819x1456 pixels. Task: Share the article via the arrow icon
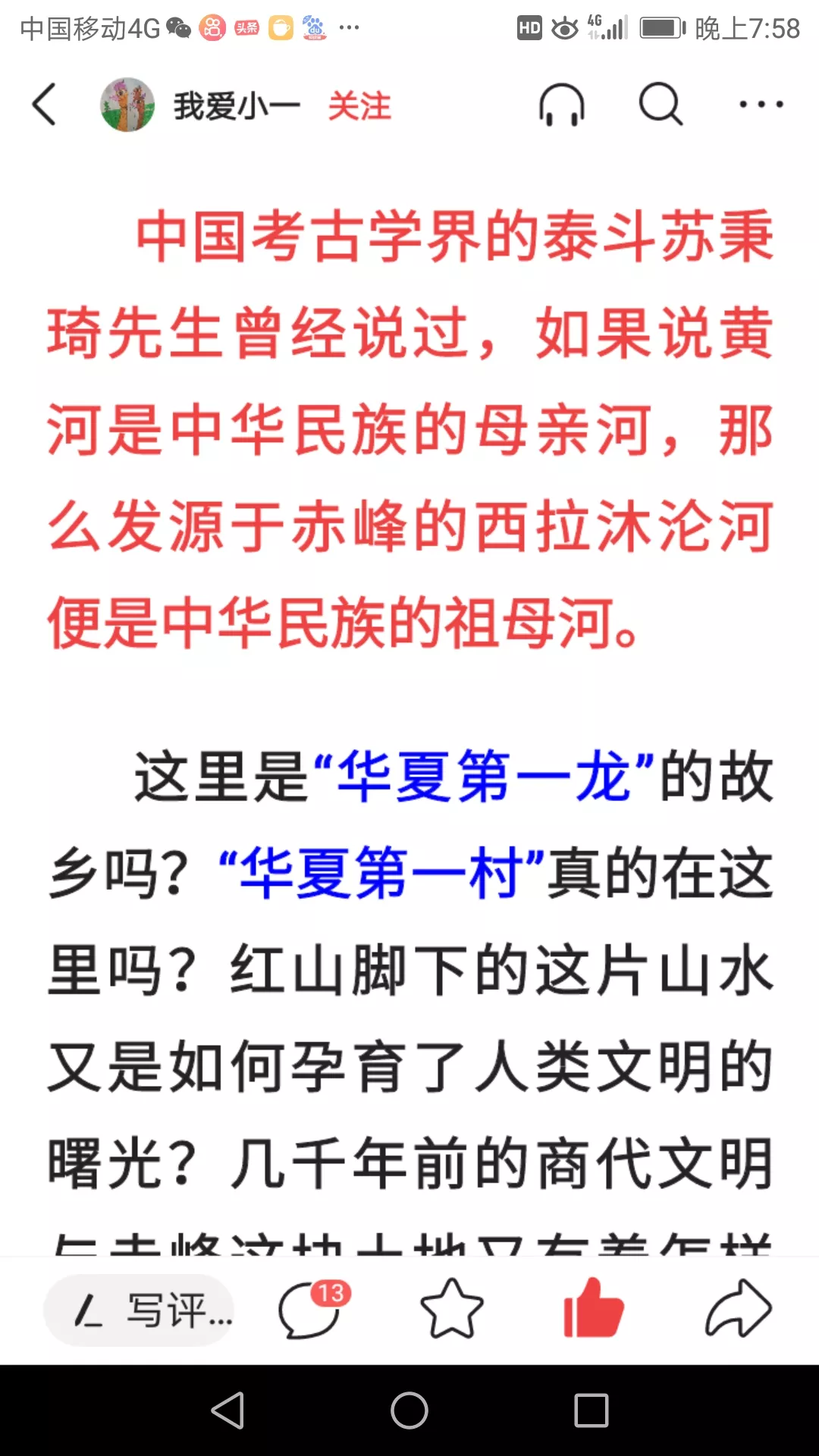(738, 1309)
